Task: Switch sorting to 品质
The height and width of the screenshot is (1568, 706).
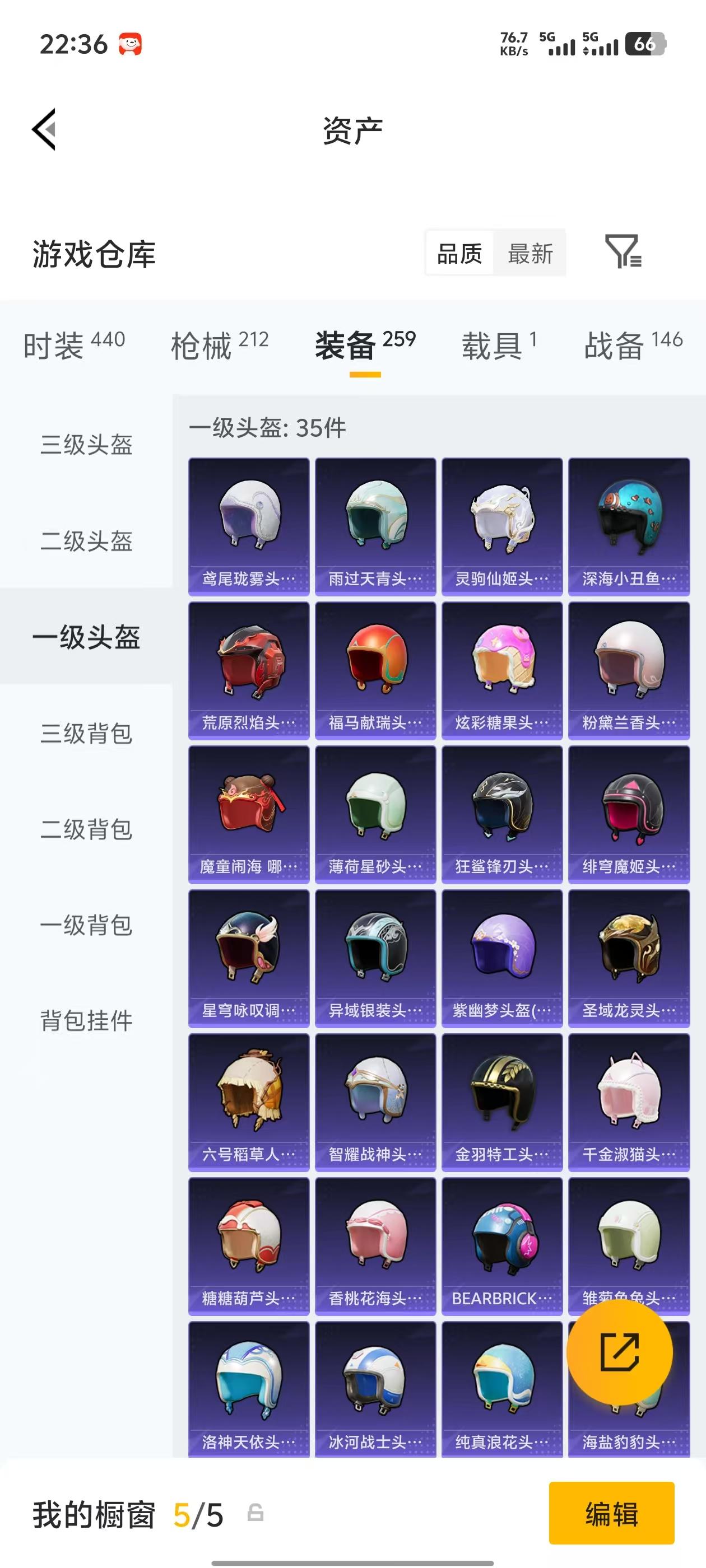Action: click(461, 254)
